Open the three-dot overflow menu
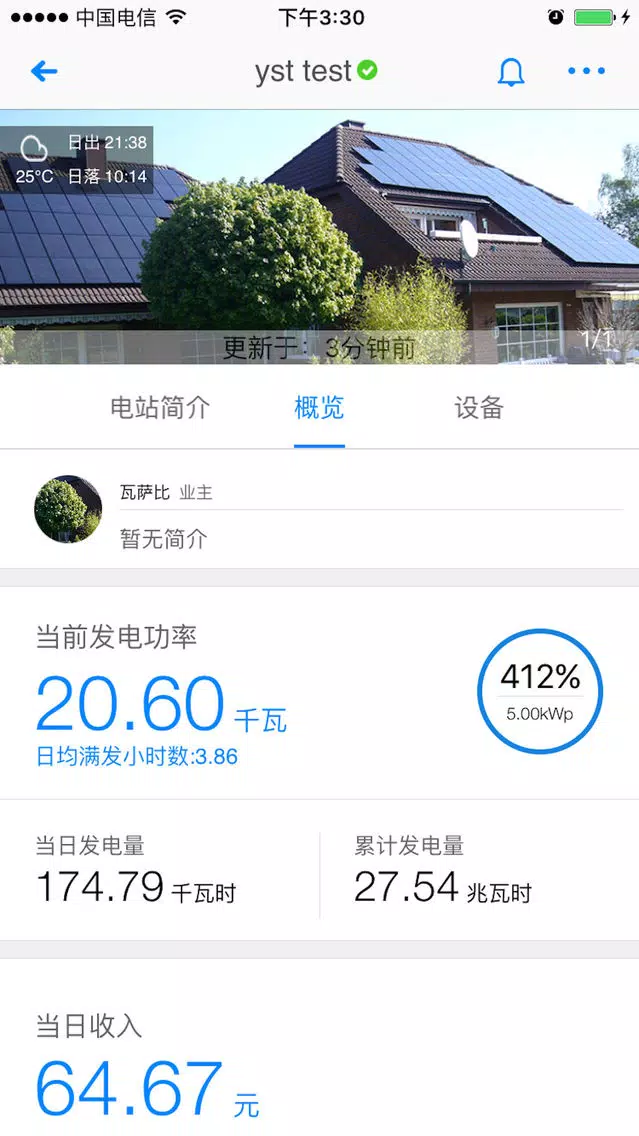The image size is (639, 1136). click(x=586, y=71)
